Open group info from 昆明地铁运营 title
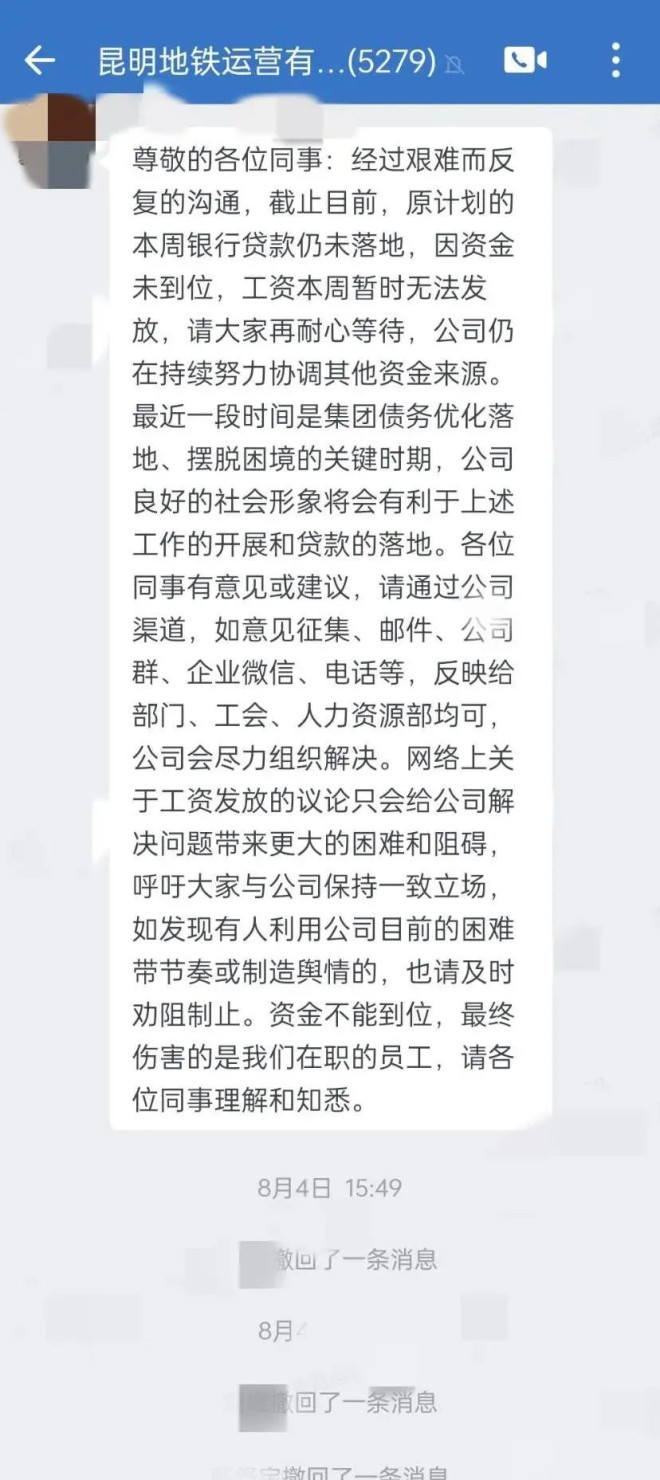The image size is (660, 1480). [x=266, y=62]
